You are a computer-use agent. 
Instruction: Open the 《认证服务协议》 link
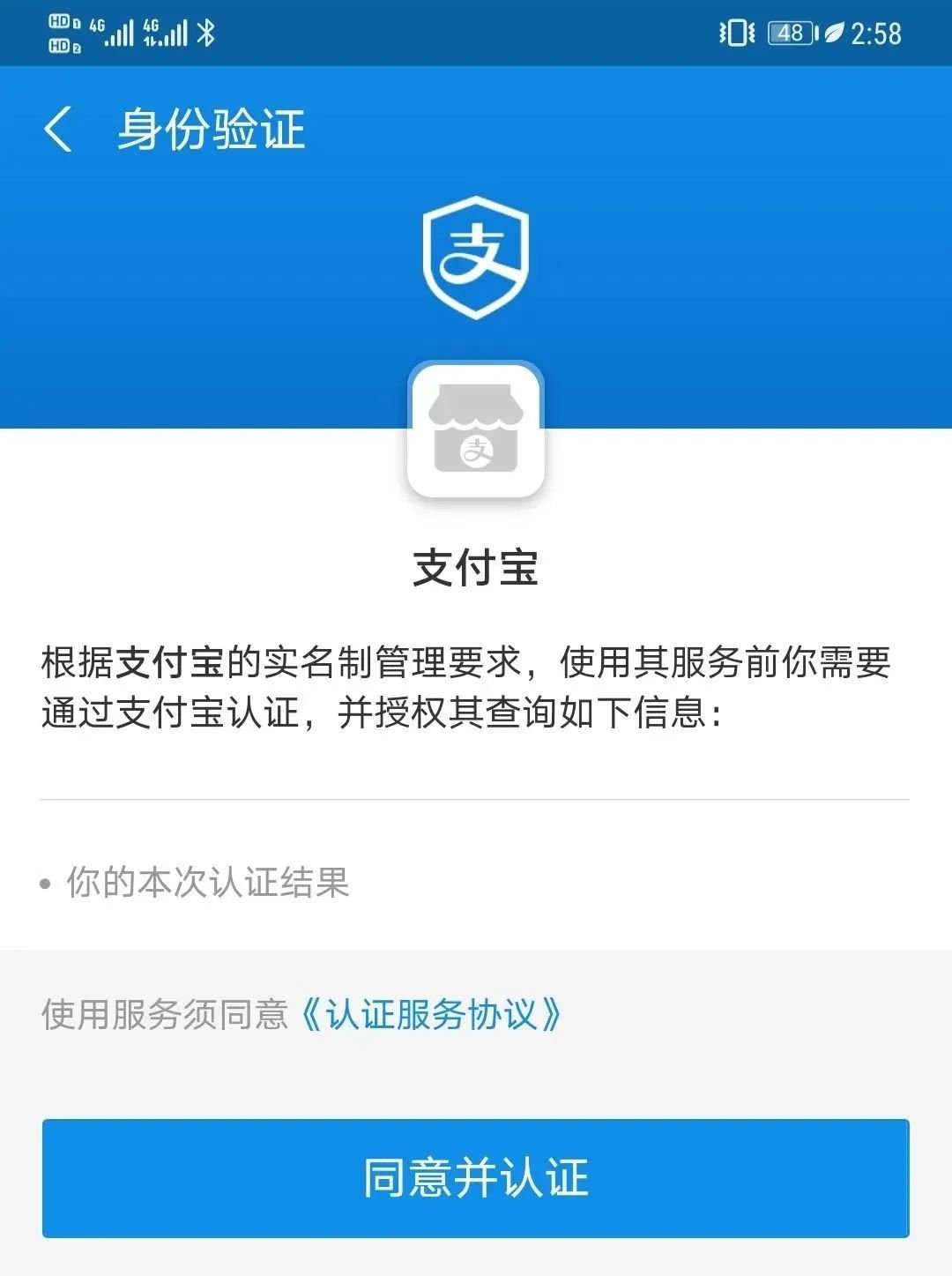click(x=430, y=1014)
